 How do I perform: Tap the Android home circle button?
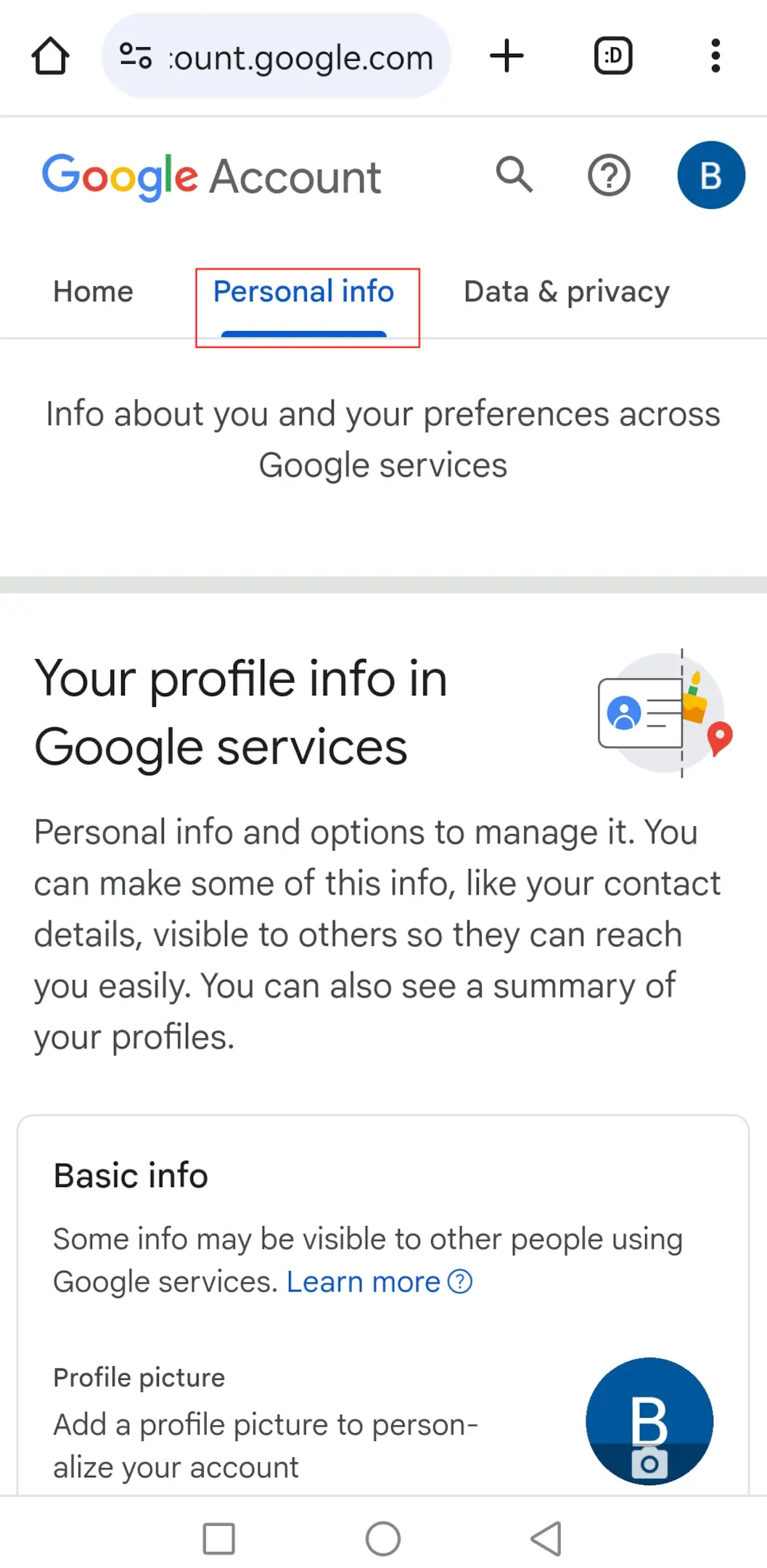pyautogui.click(x=383, y=1538)
